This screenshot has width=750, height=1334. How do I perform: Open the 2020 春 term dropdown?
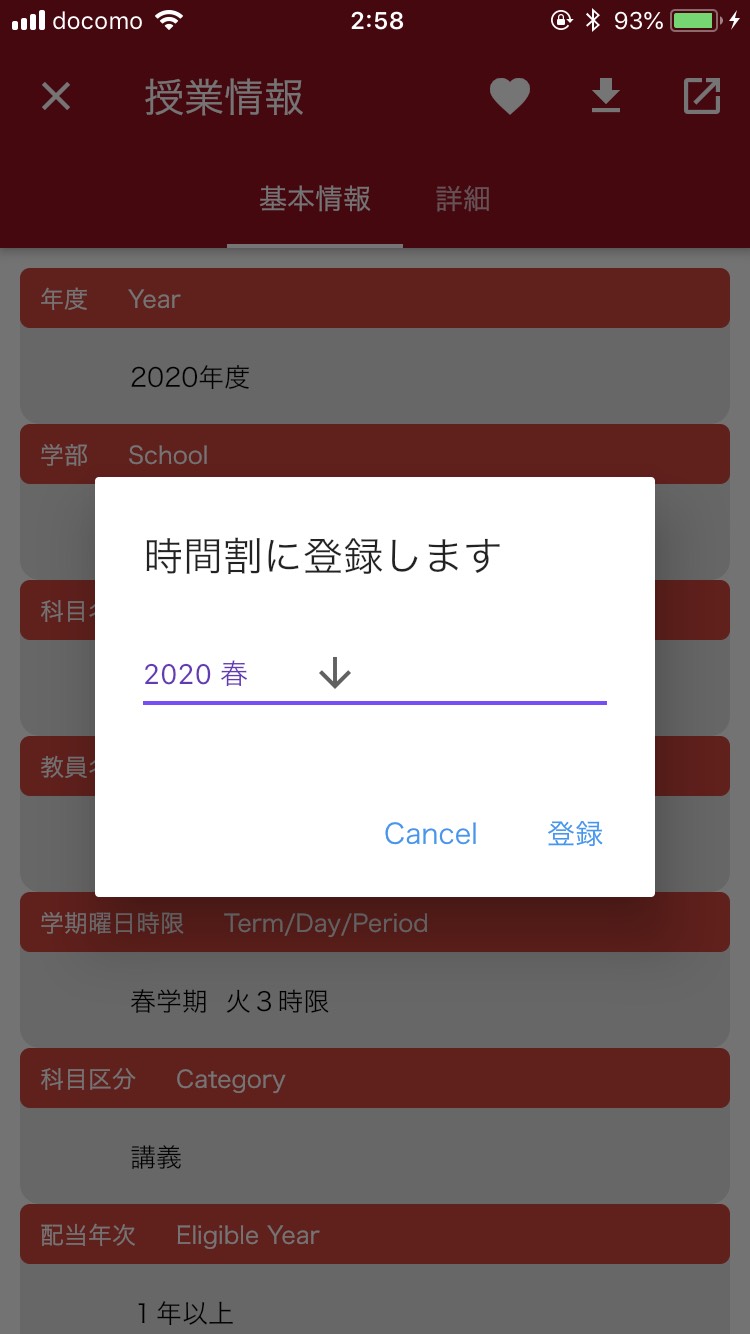click(374, 675)
